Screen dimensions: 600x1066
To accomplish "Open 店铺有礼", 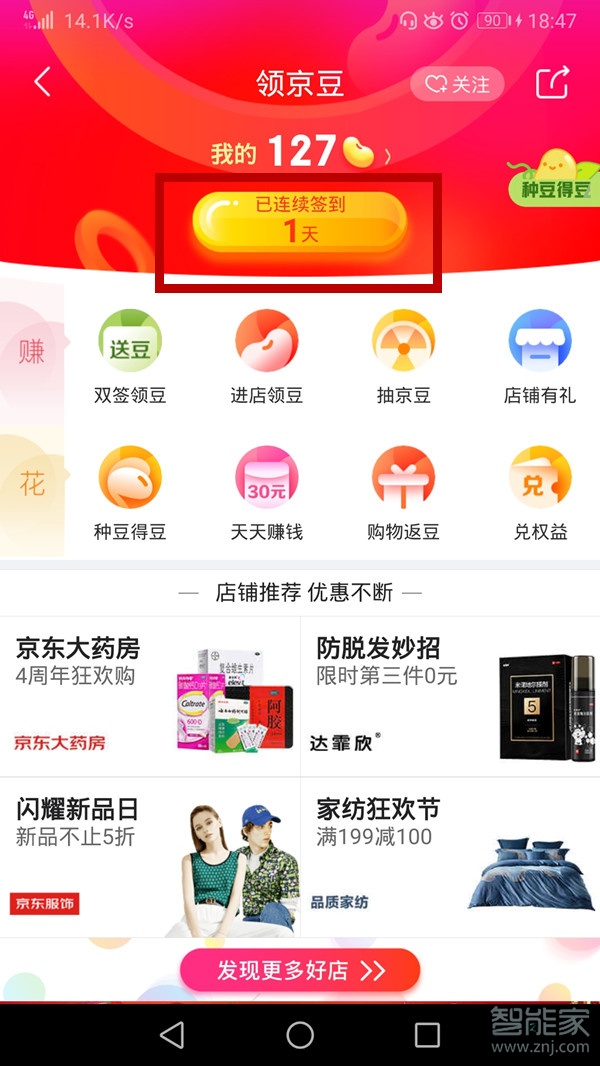I will pyautogui.click(x=540, y=357).
